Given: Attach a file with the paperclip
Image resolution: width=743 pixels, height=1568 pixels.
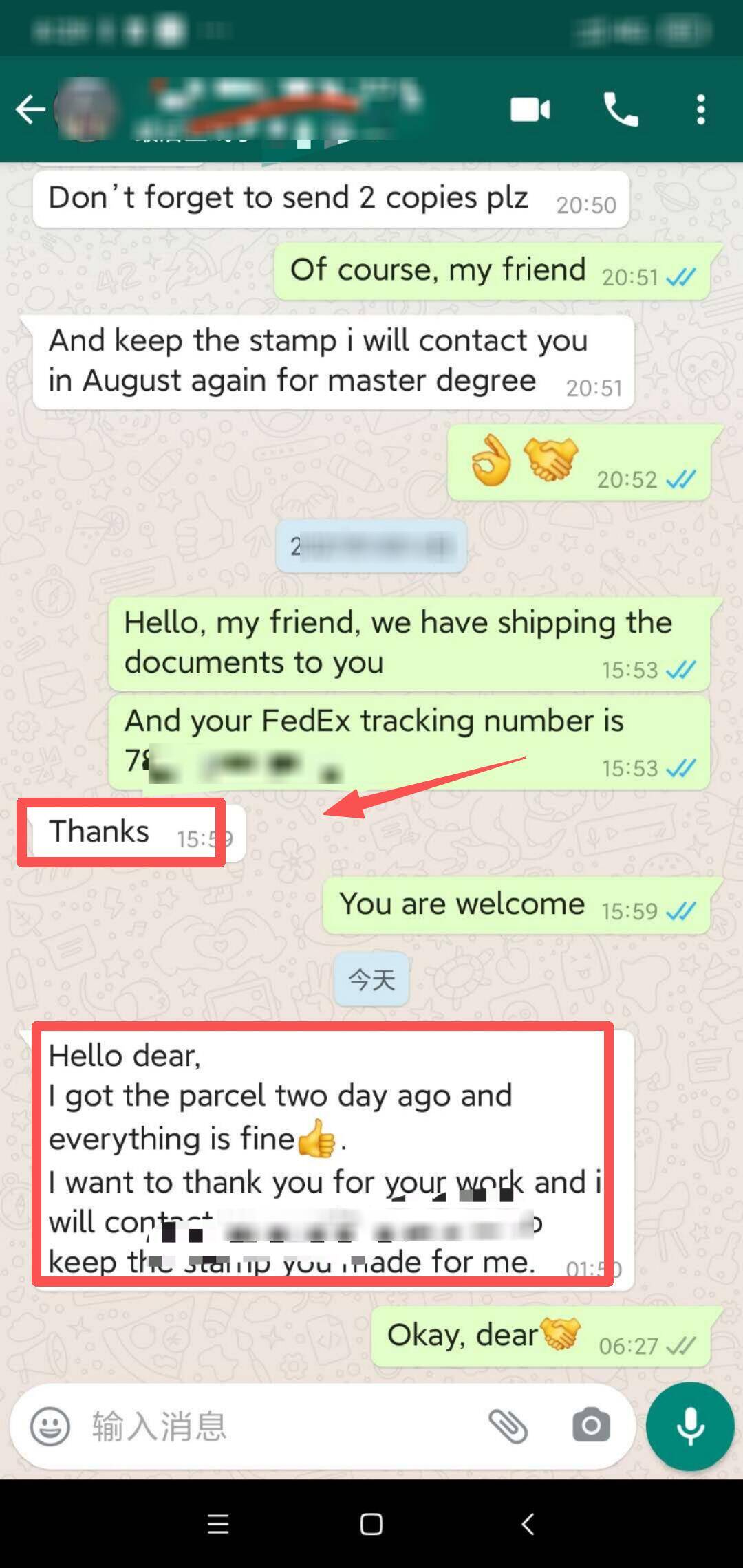Looking at the screenshot, I should click(x=508, y=1426).
